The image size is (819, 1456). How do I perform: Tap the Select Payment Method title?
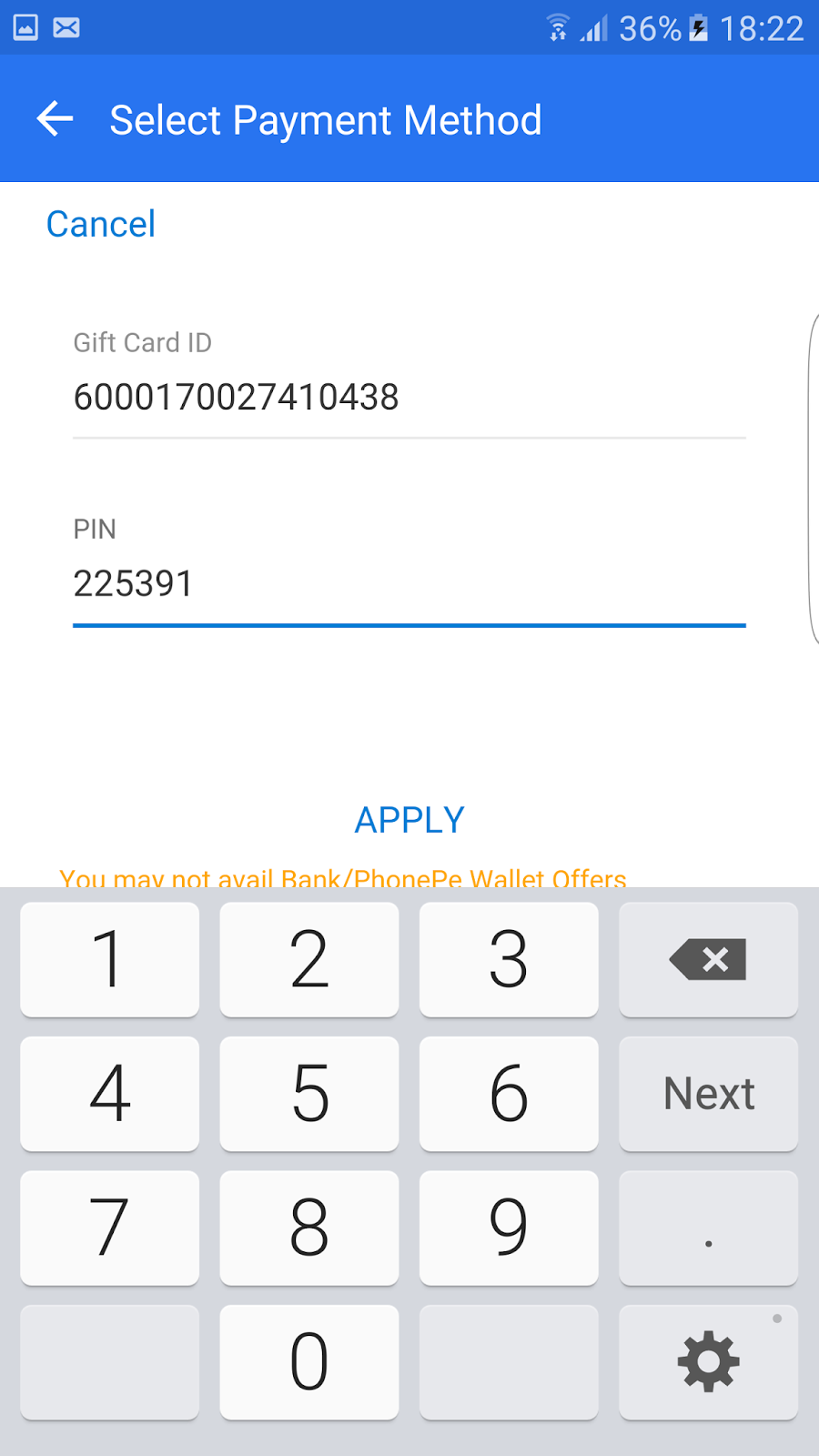click(x=326, y=118)
